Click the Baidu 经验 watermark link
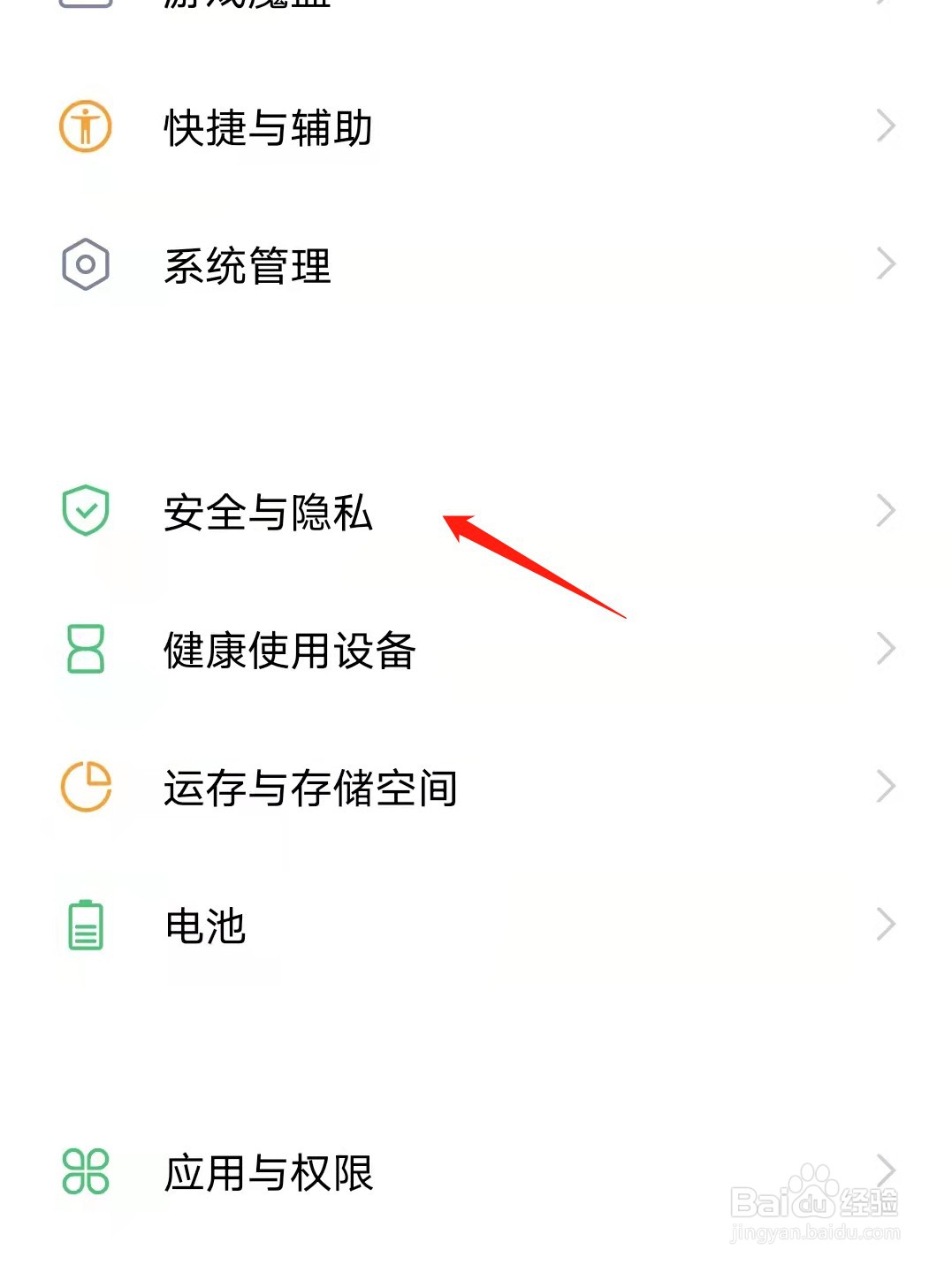 point(807,1199)
